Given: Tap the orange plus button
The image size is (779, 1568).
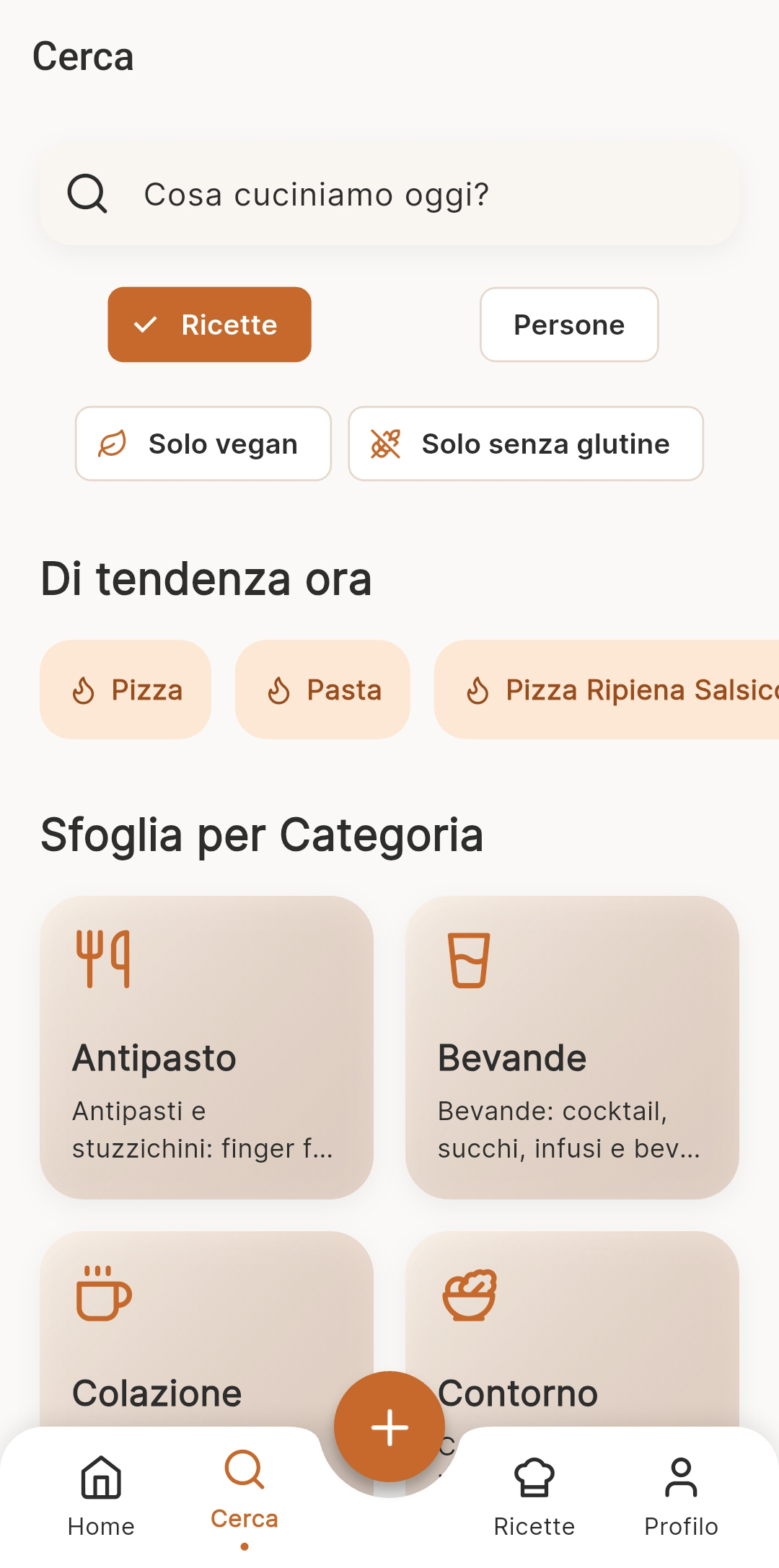Looking at the screenshot, I should click(389, 1426).
